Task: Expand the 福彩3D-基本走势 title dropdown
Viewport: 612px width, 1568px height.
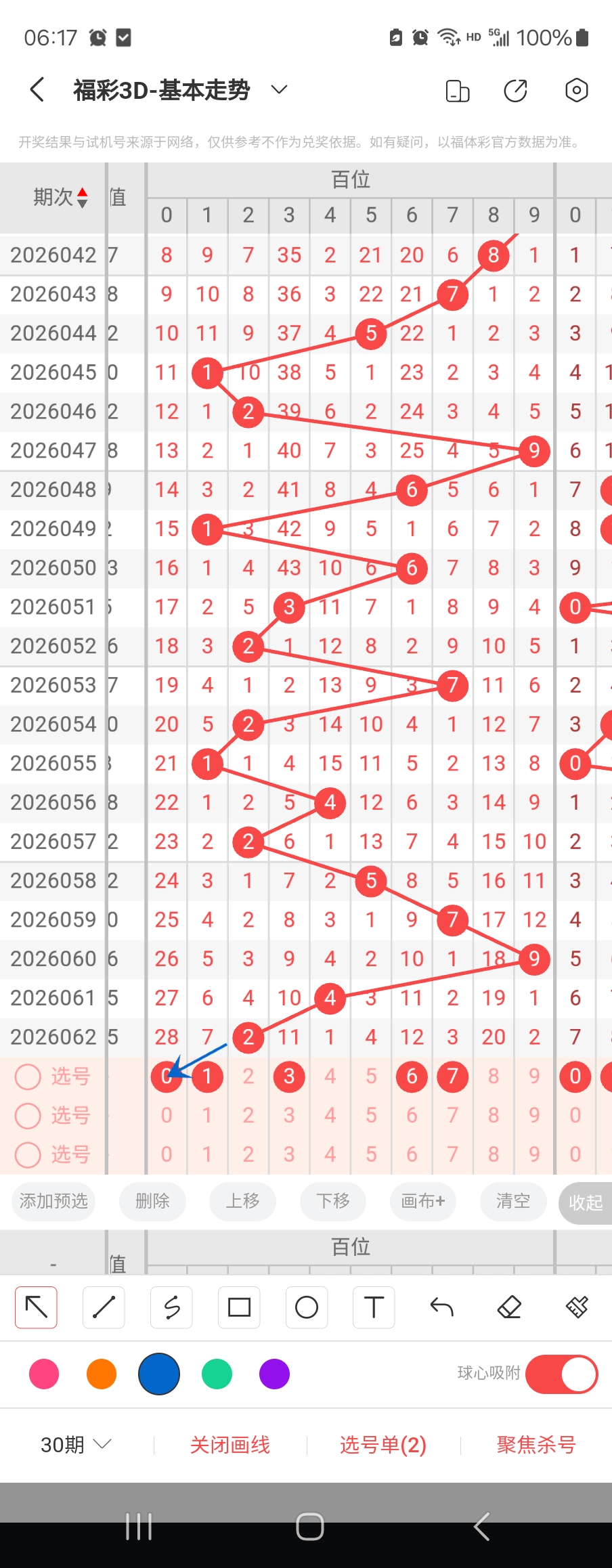Action: click(x=279, y=89)
